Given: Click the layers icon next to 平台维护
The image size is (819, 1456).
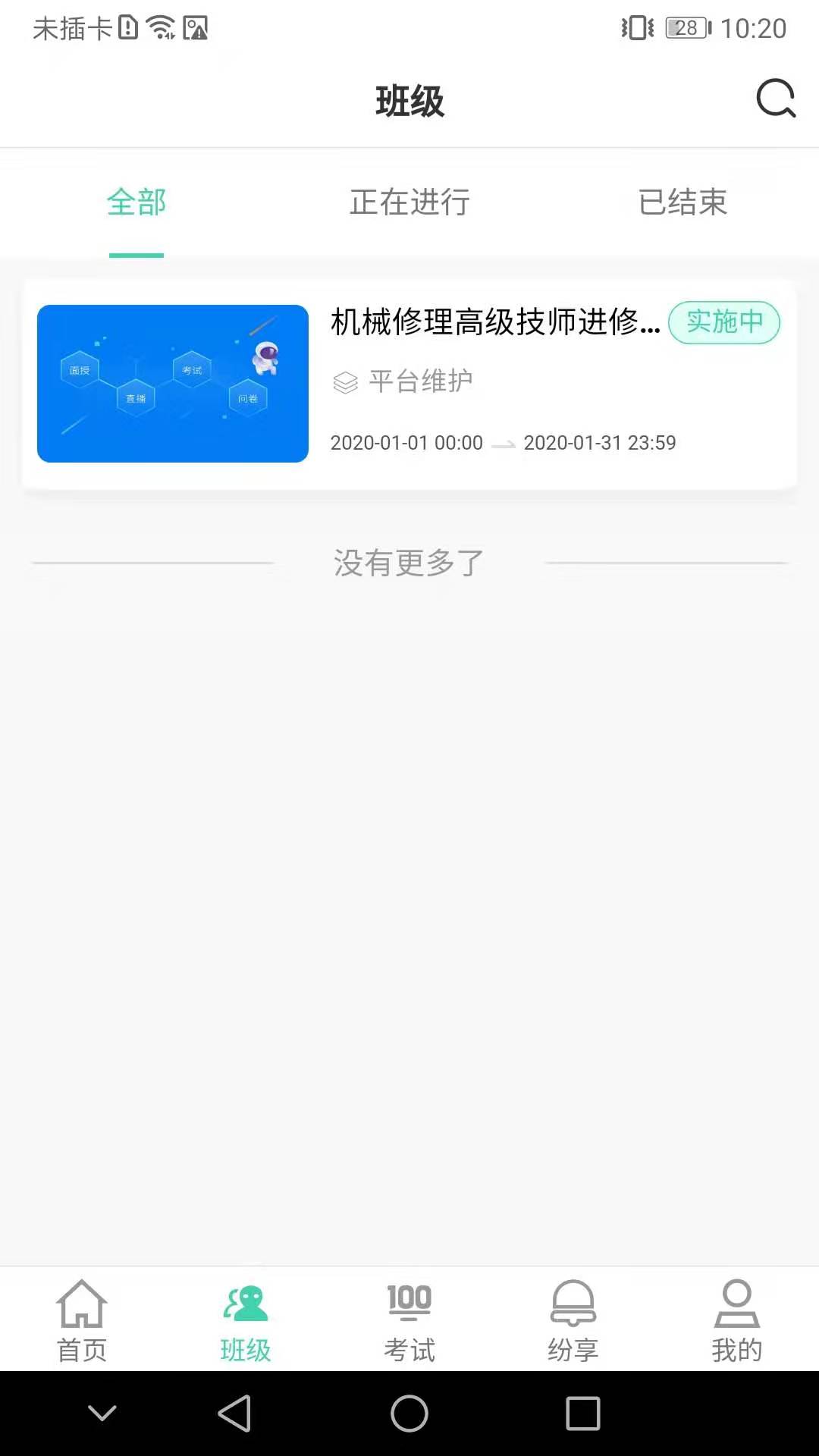Looking at the screenshot, I should (x=346, y=382).
